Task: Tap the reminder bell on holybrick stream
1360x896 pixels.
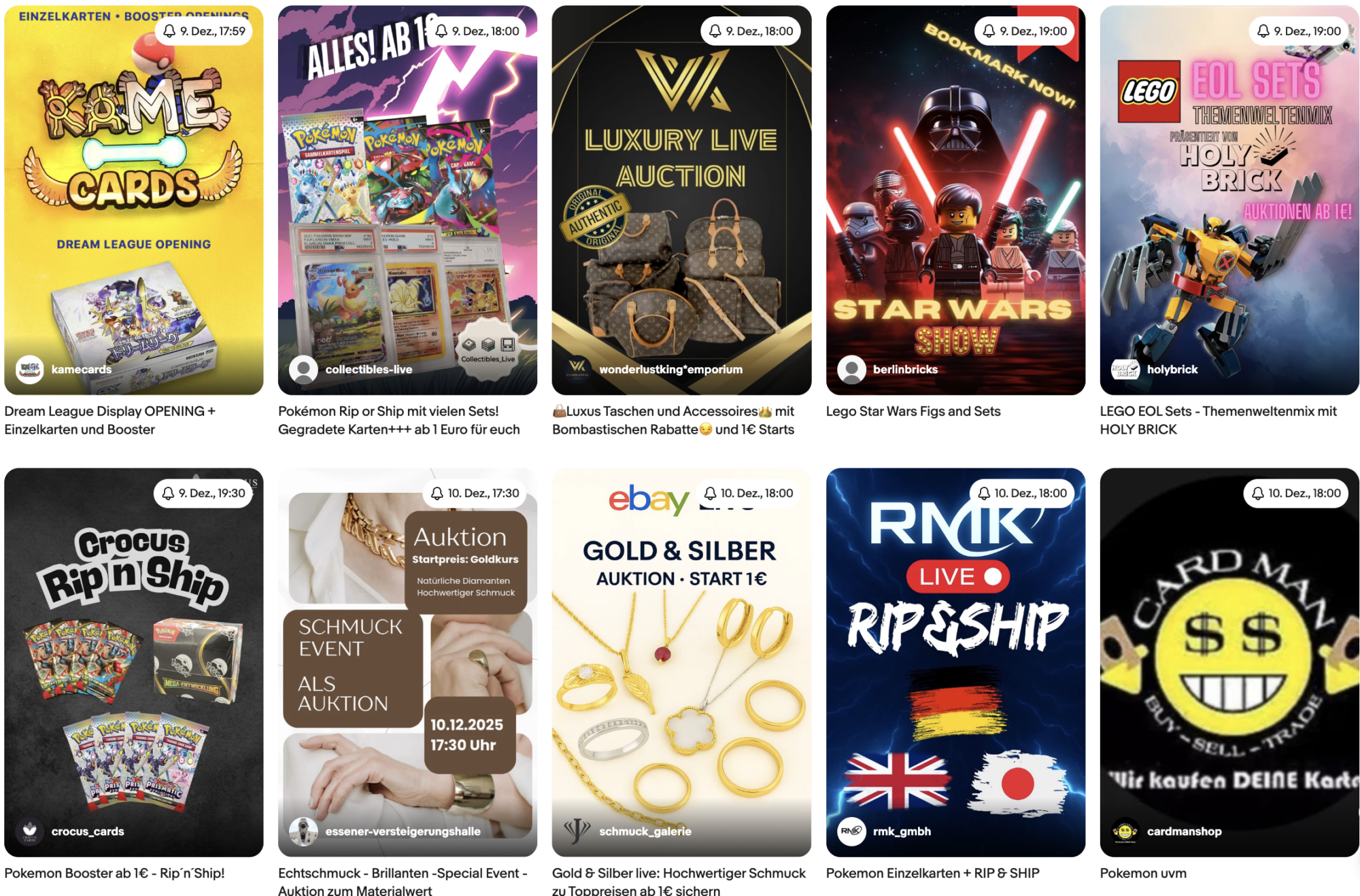Action: pyautogui.click(x=1263, y=31)
